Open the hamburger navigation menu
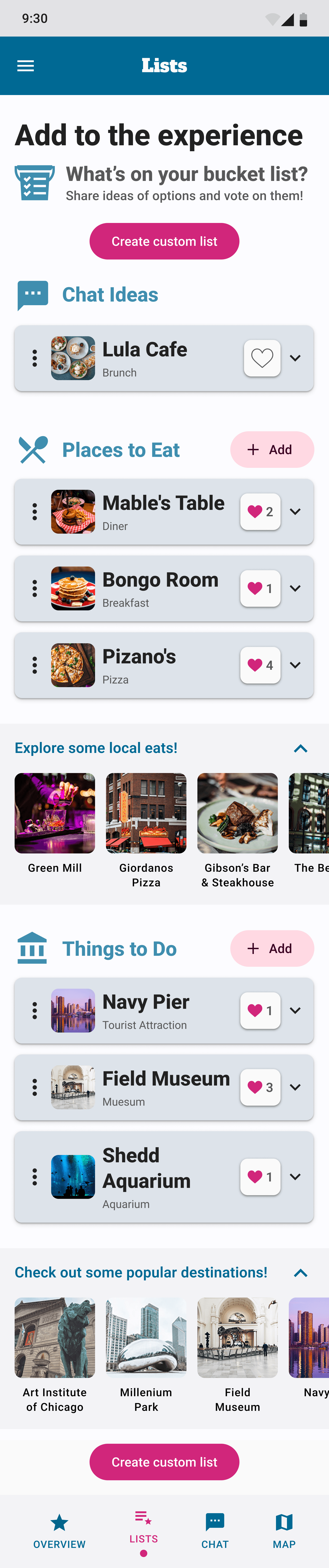This screenshot has width=329, height=1568. click(26, 66)
